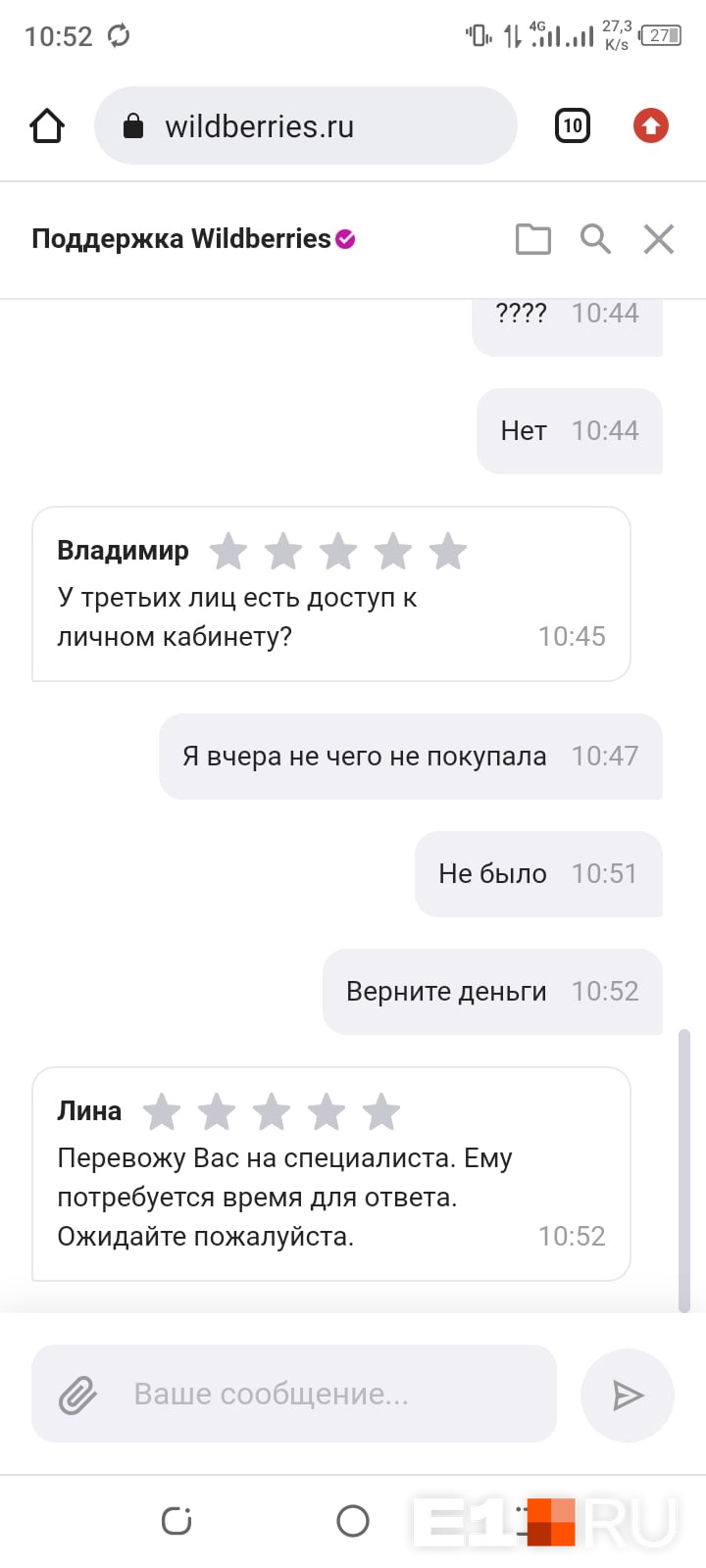Search within the support chat
This screenshot has width=706, height=1568.
pos(595,239)
